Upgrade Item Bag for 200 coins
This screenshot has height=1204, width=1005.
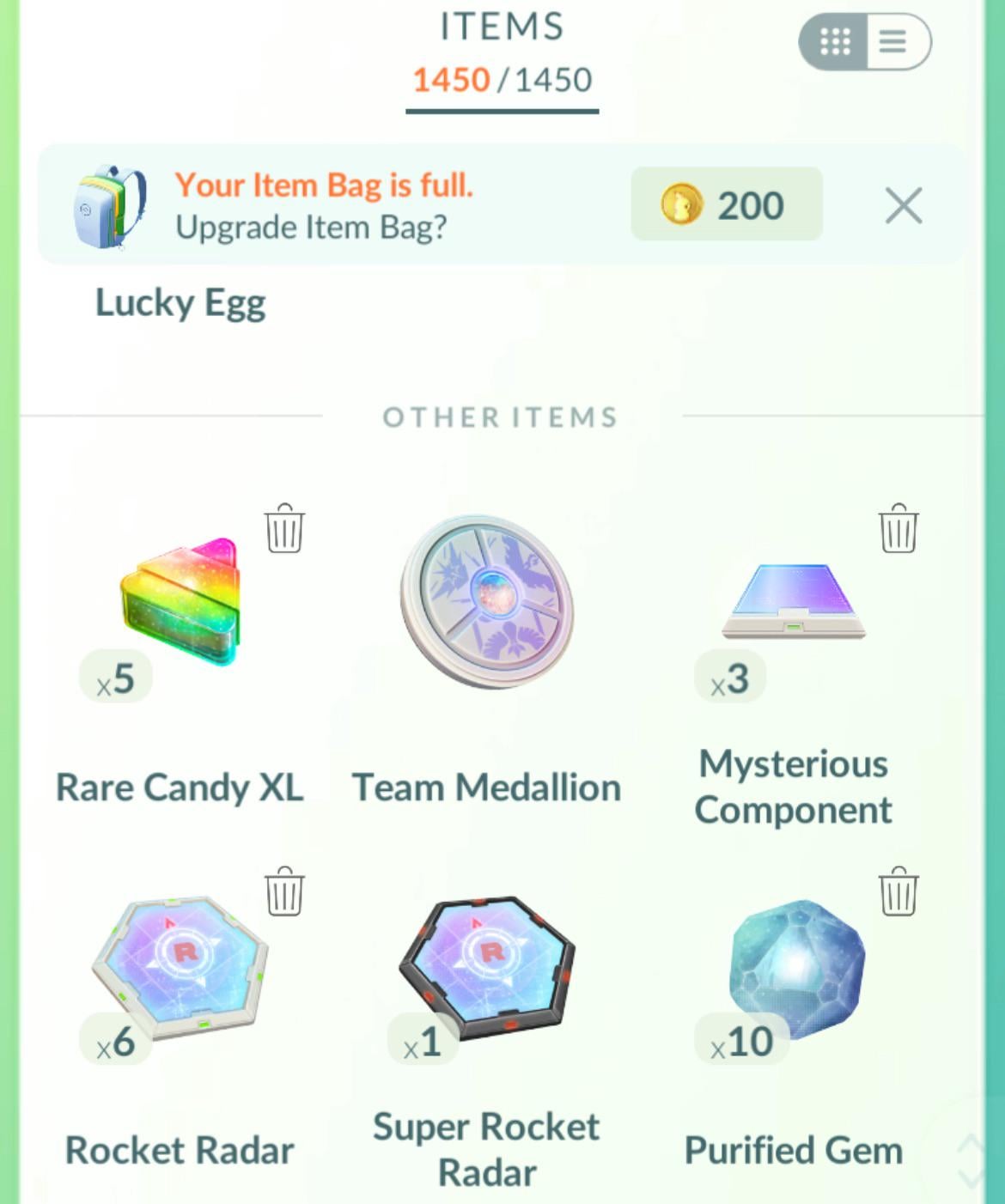pyautogui.click(x=727, y=205)
